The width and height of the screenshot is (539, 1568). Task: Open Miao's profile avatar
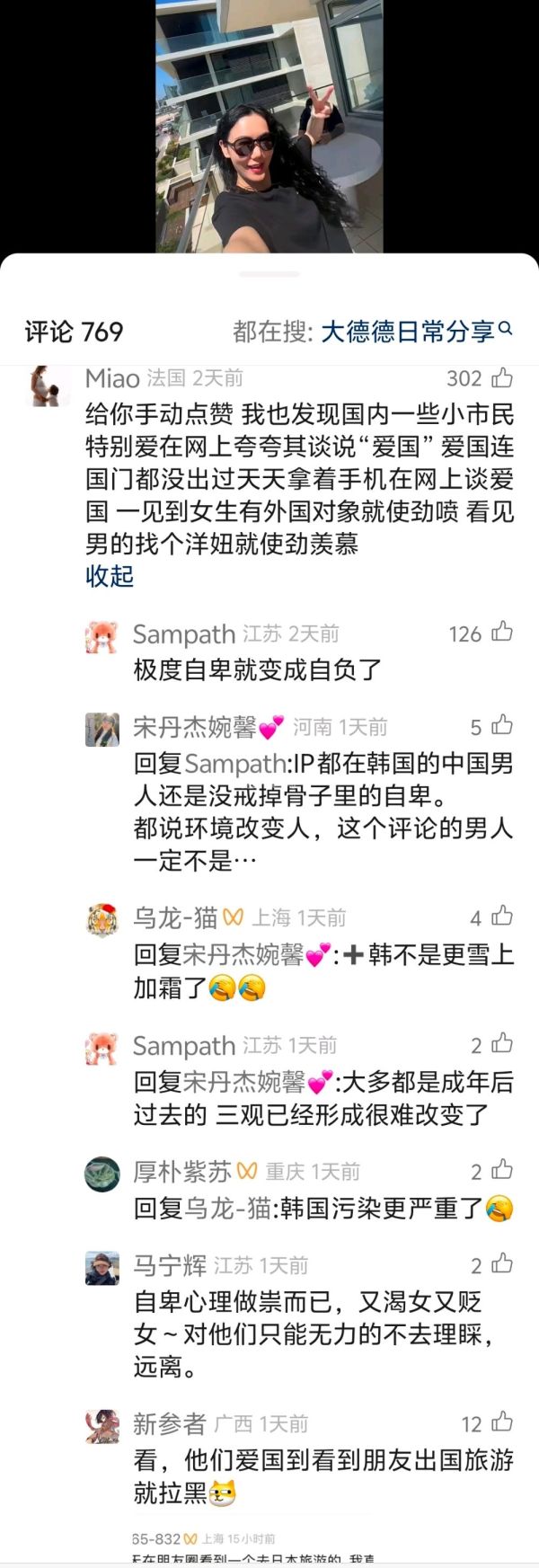point(49,385)
